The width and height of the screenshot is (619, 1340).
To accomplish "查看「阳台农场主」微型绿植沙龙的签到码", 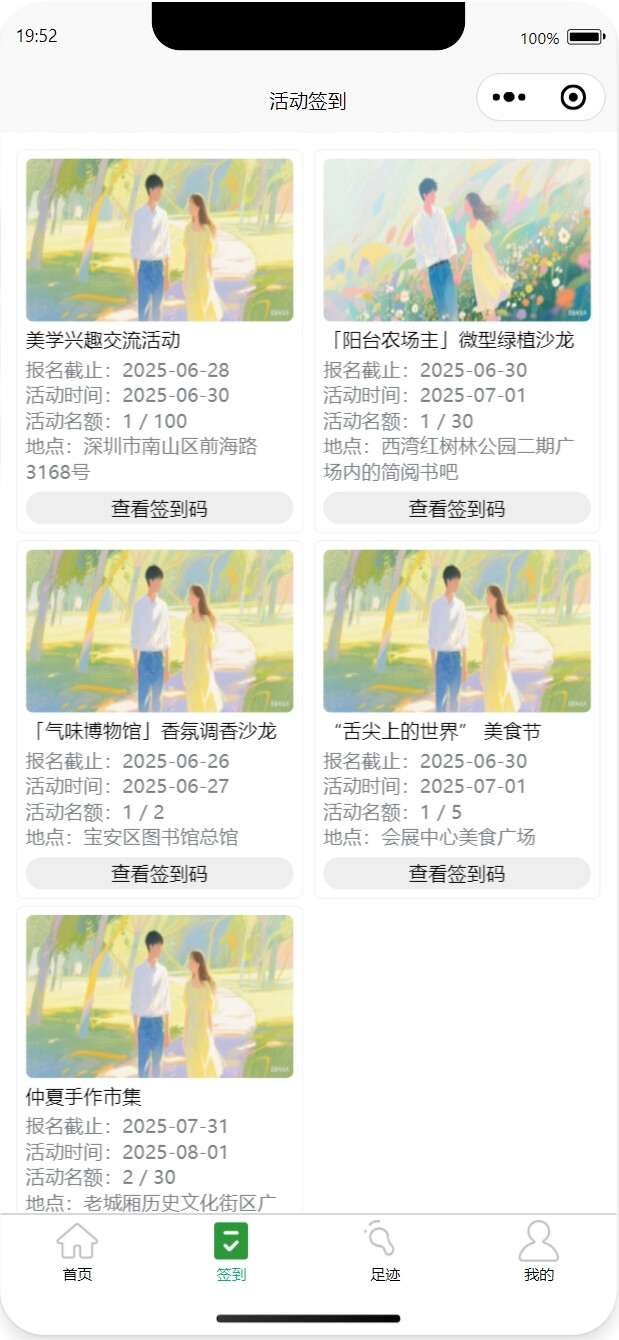I will (x=457, y=508).
